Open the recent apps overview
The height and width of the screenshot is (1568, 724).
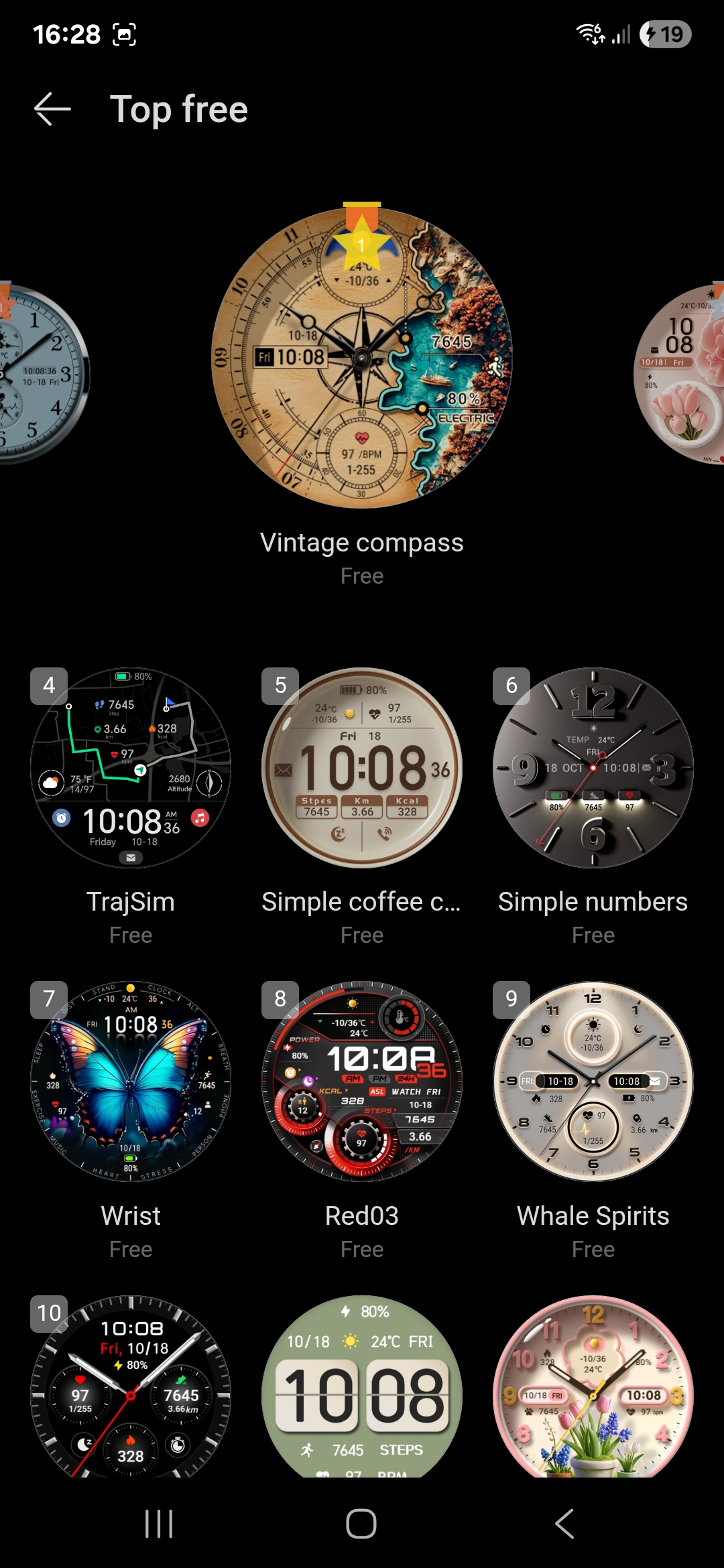click(x=159, y=1524)
